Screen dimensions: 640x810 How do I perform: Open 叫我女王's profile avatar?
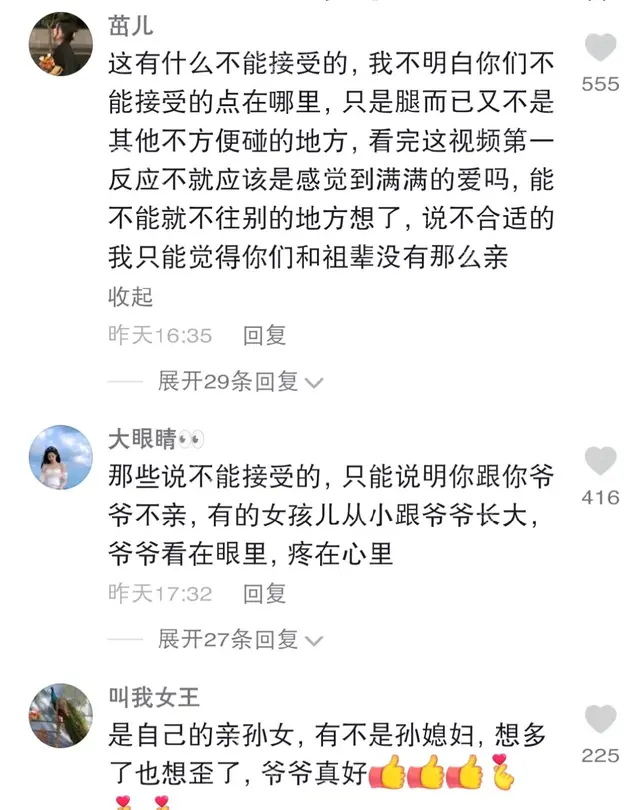tap(60, 715)
